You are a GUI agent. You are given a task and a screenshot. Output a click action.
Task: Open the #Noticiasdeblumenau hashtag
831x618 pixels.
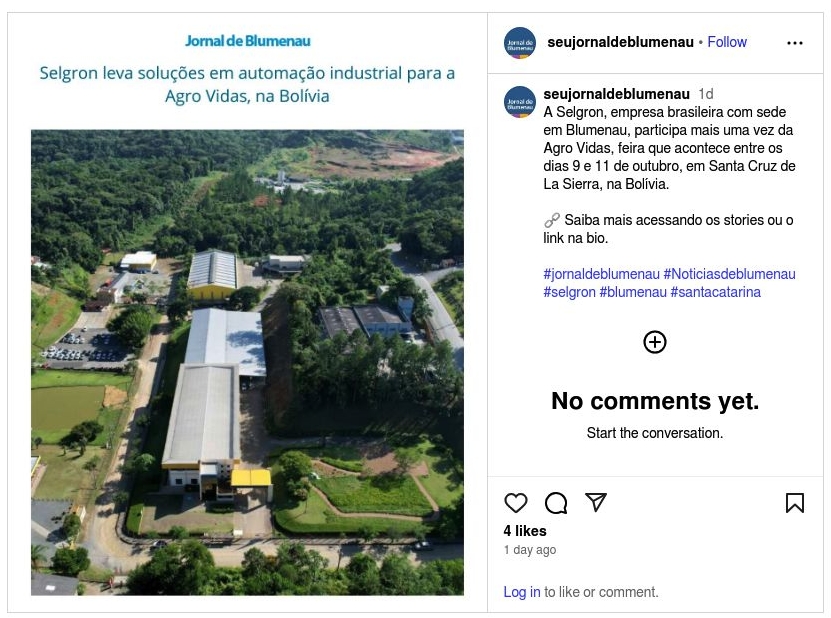pyautogui.click(x=729, y=274)
